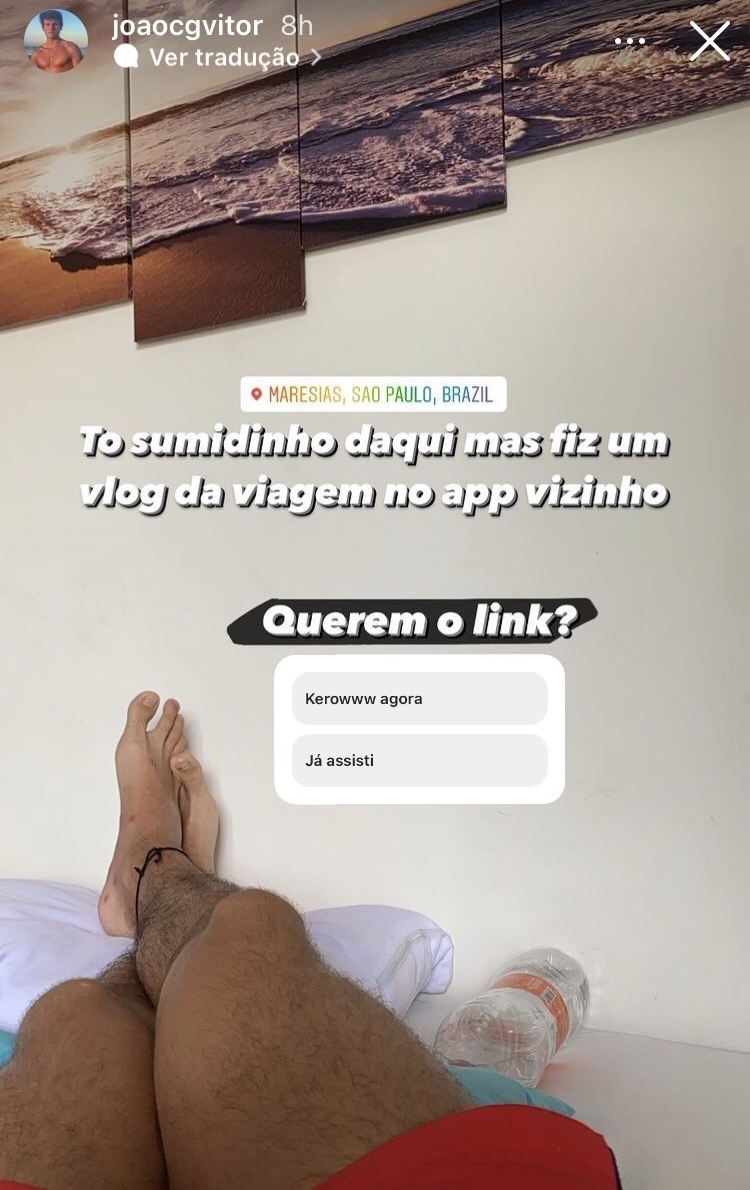750x1190 pixels.
Task: Tap Ver tradução to translate the story
Action: click(223, 57)
